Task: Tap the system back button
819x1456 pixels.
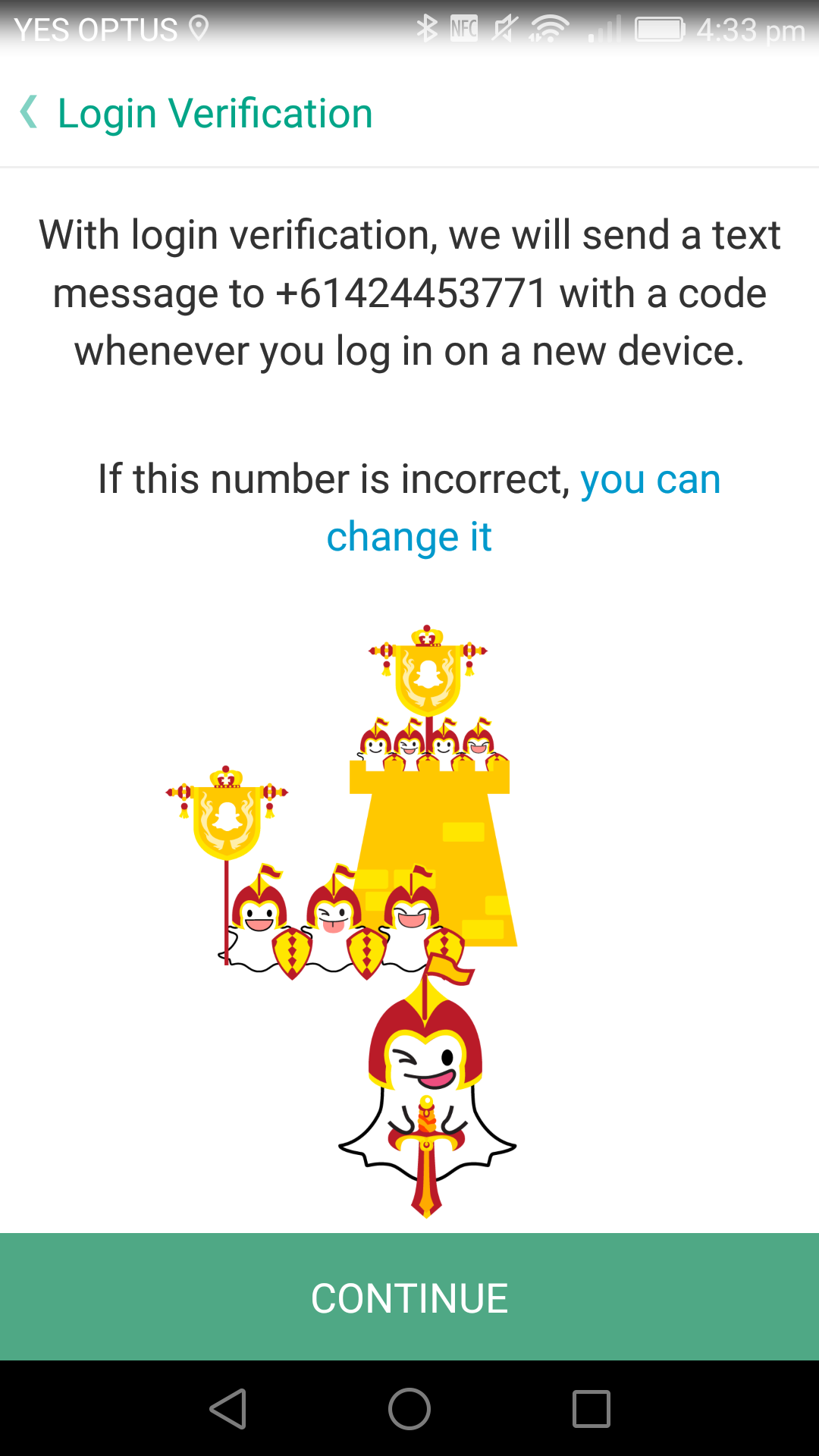Action: 228,1409
